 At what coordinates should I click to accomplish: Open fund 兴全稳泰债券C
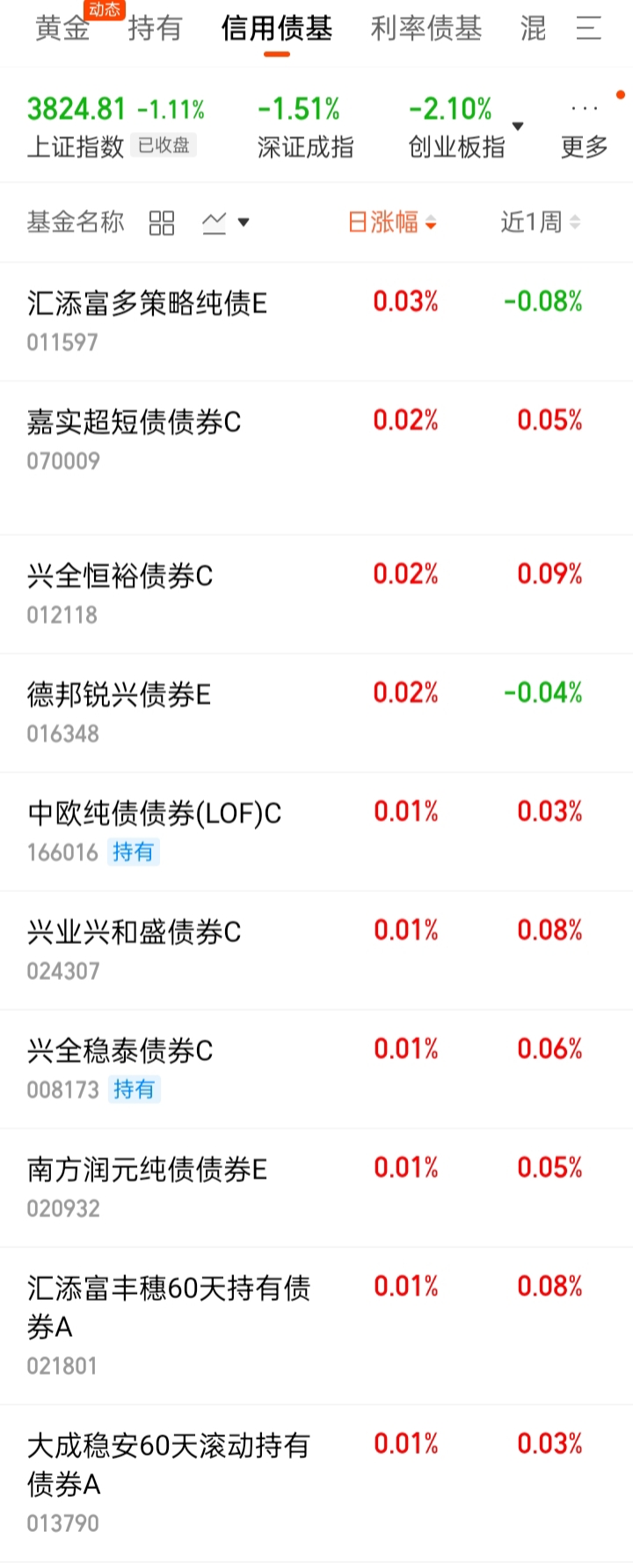tap(316, 1069)
